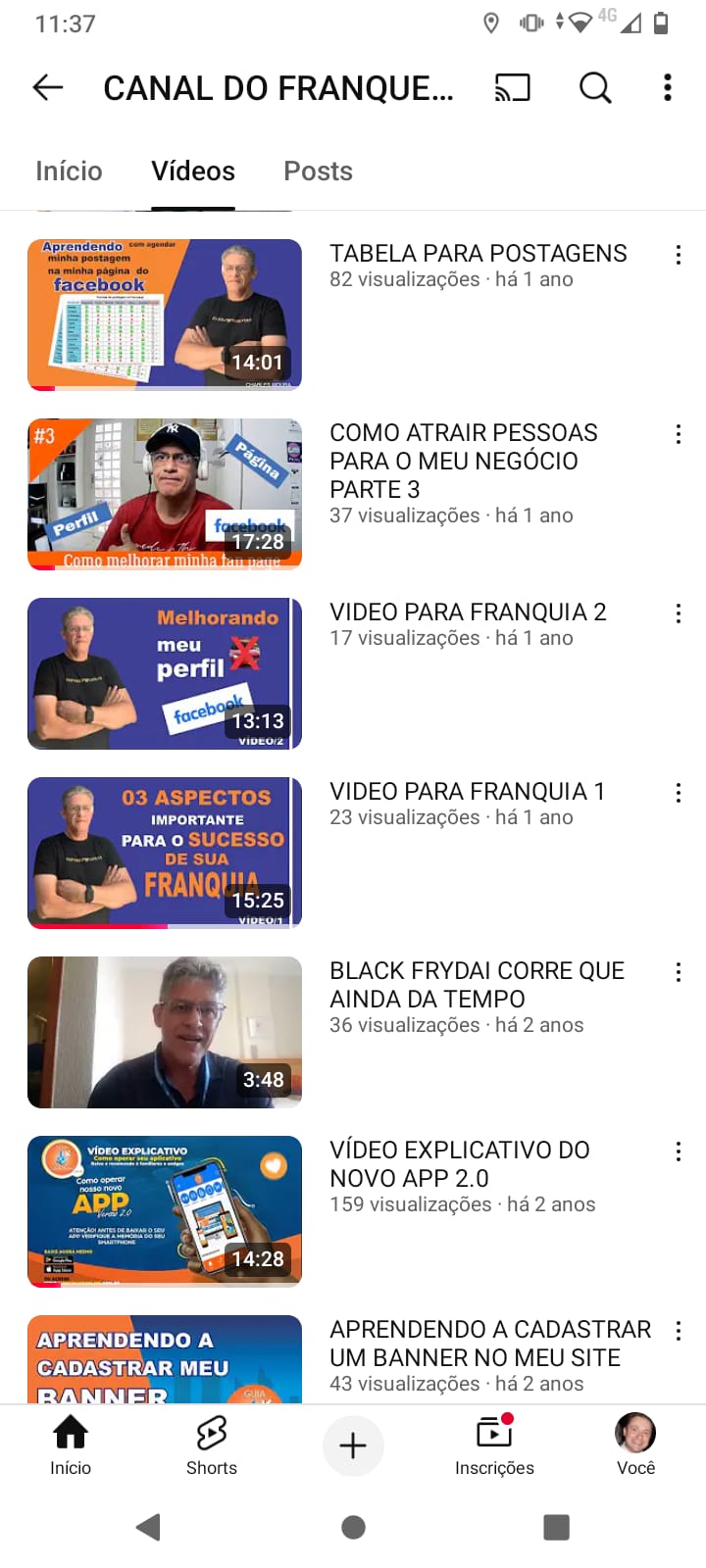Switch to the Início channel tab

click(69, 171)
